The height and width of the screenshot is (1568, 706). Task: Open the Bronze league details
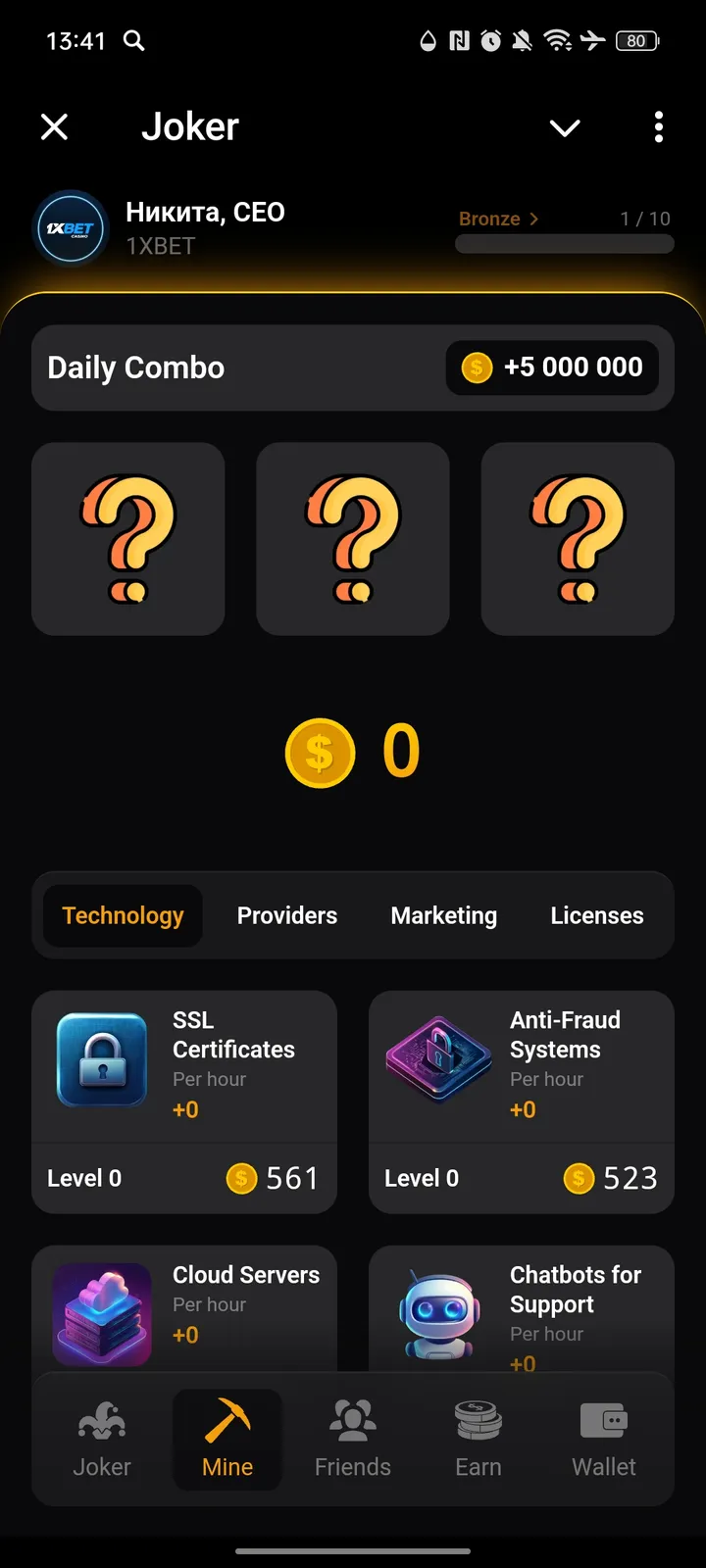click(499, 219)
